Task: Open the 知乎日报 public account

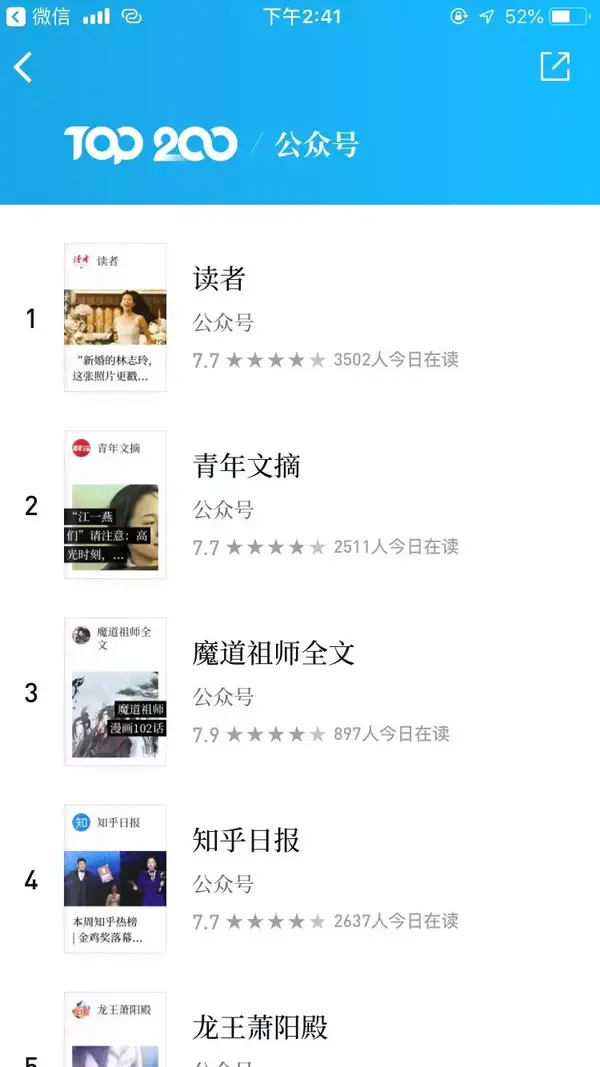Action: 300,879
